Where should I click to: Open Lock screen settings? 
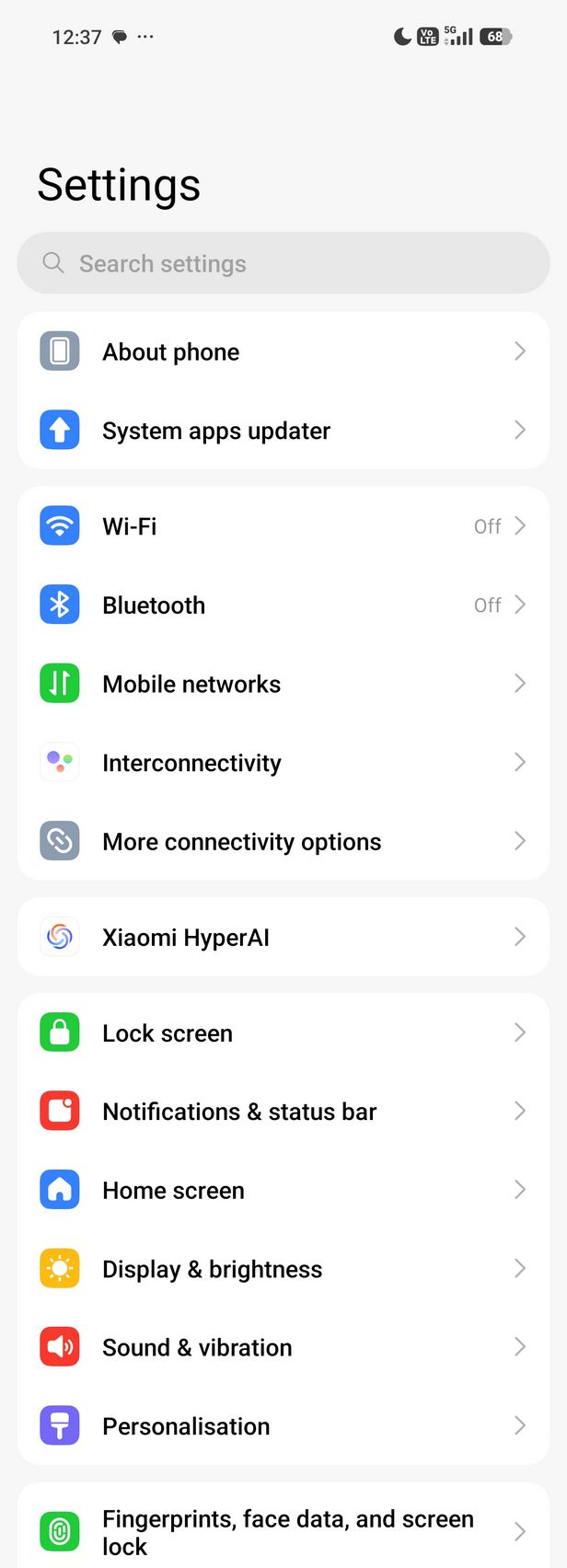(x=283, y=1032)
